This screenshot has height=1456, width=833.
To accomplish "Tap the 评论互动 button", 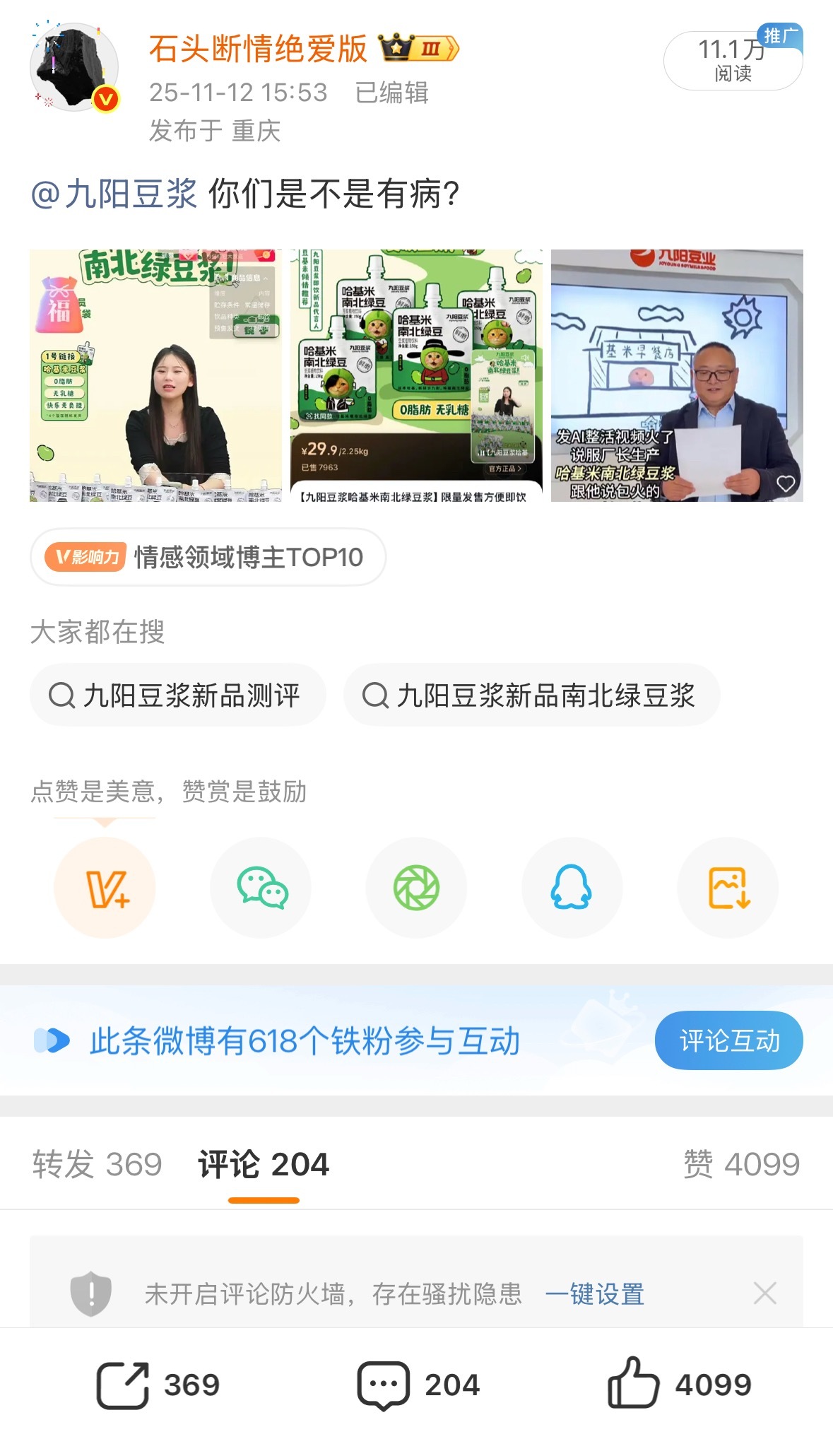I will [x=728, y=1040].
